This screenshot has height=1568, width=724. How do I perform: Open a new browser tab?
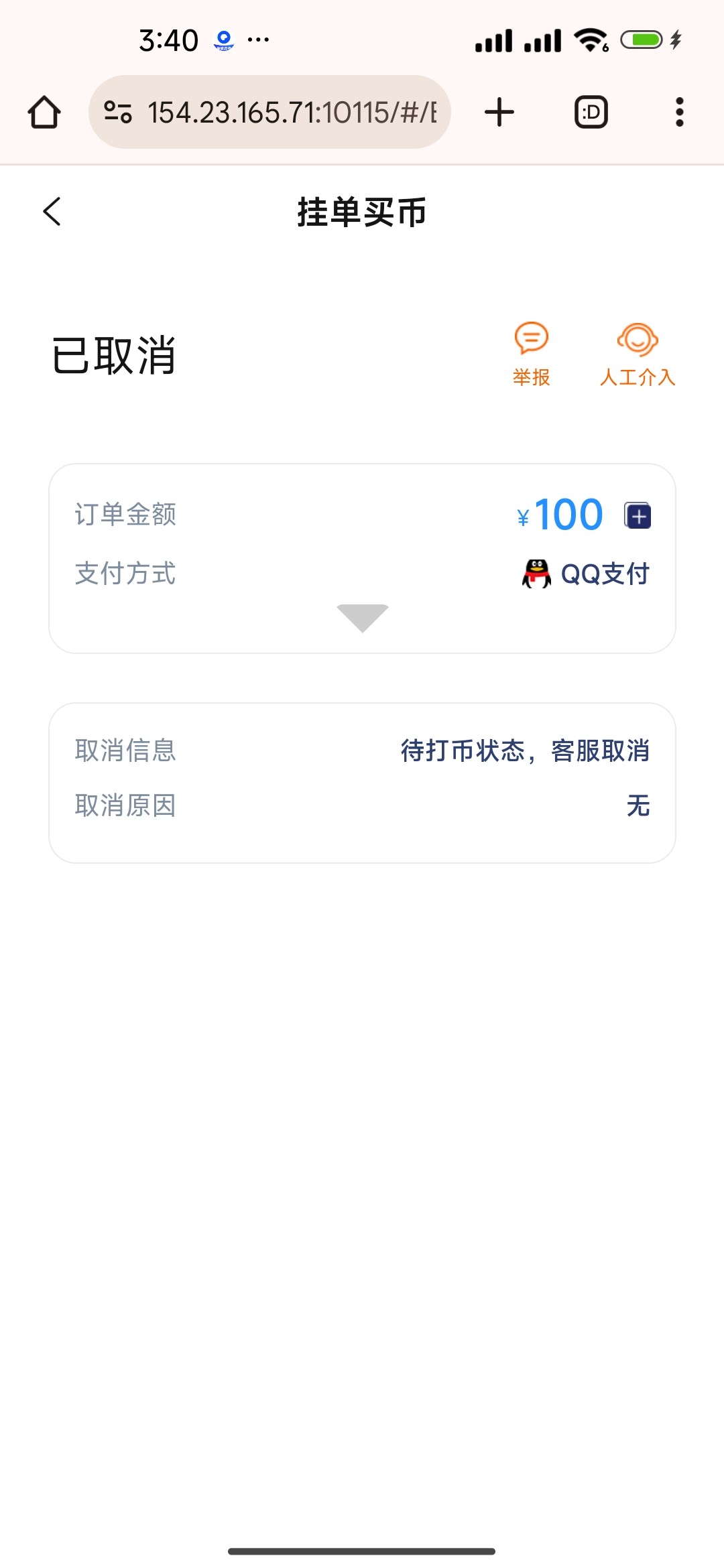click(499, 112)
